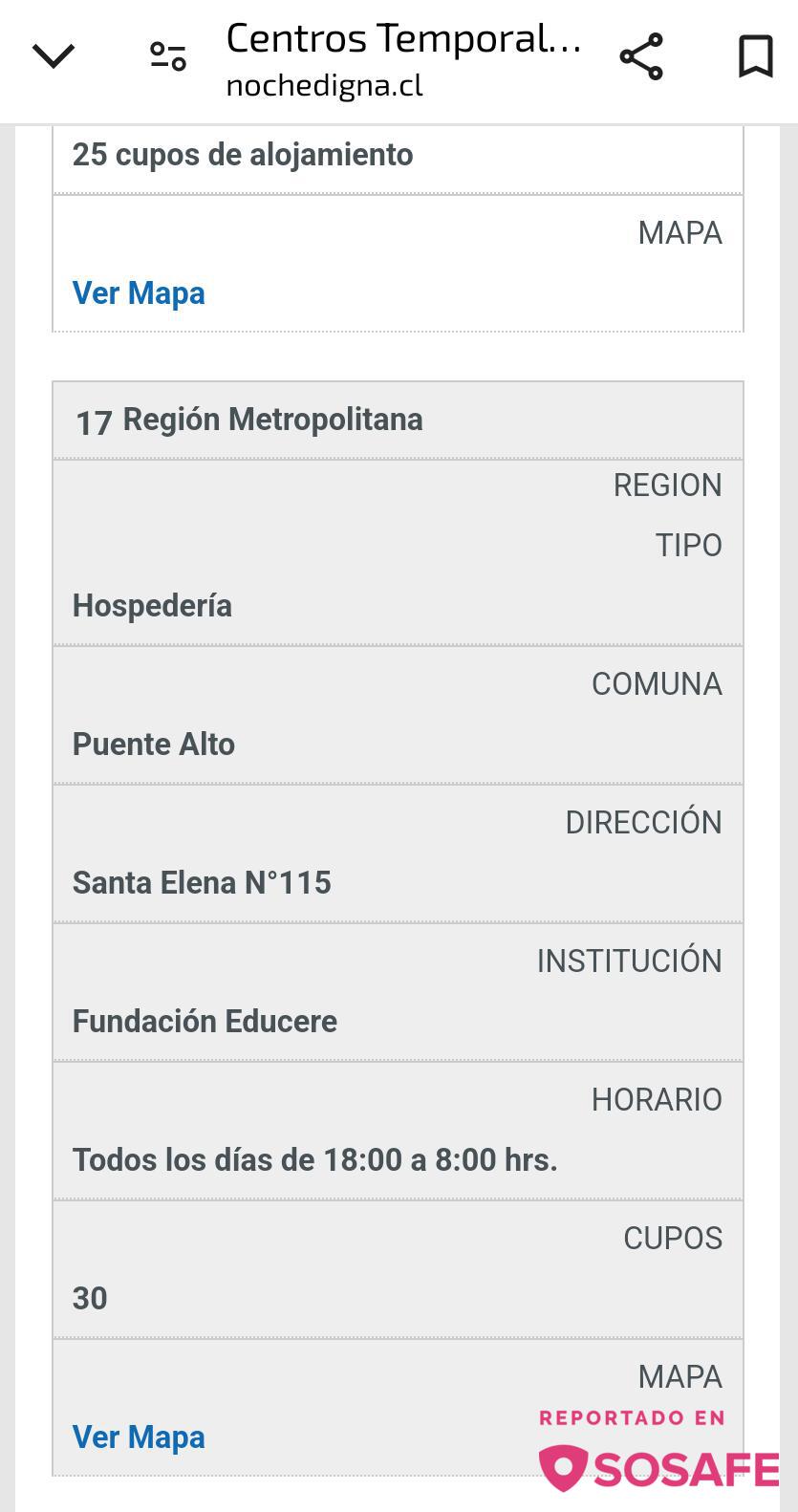Open the site settings icon

tap(168, 56)
